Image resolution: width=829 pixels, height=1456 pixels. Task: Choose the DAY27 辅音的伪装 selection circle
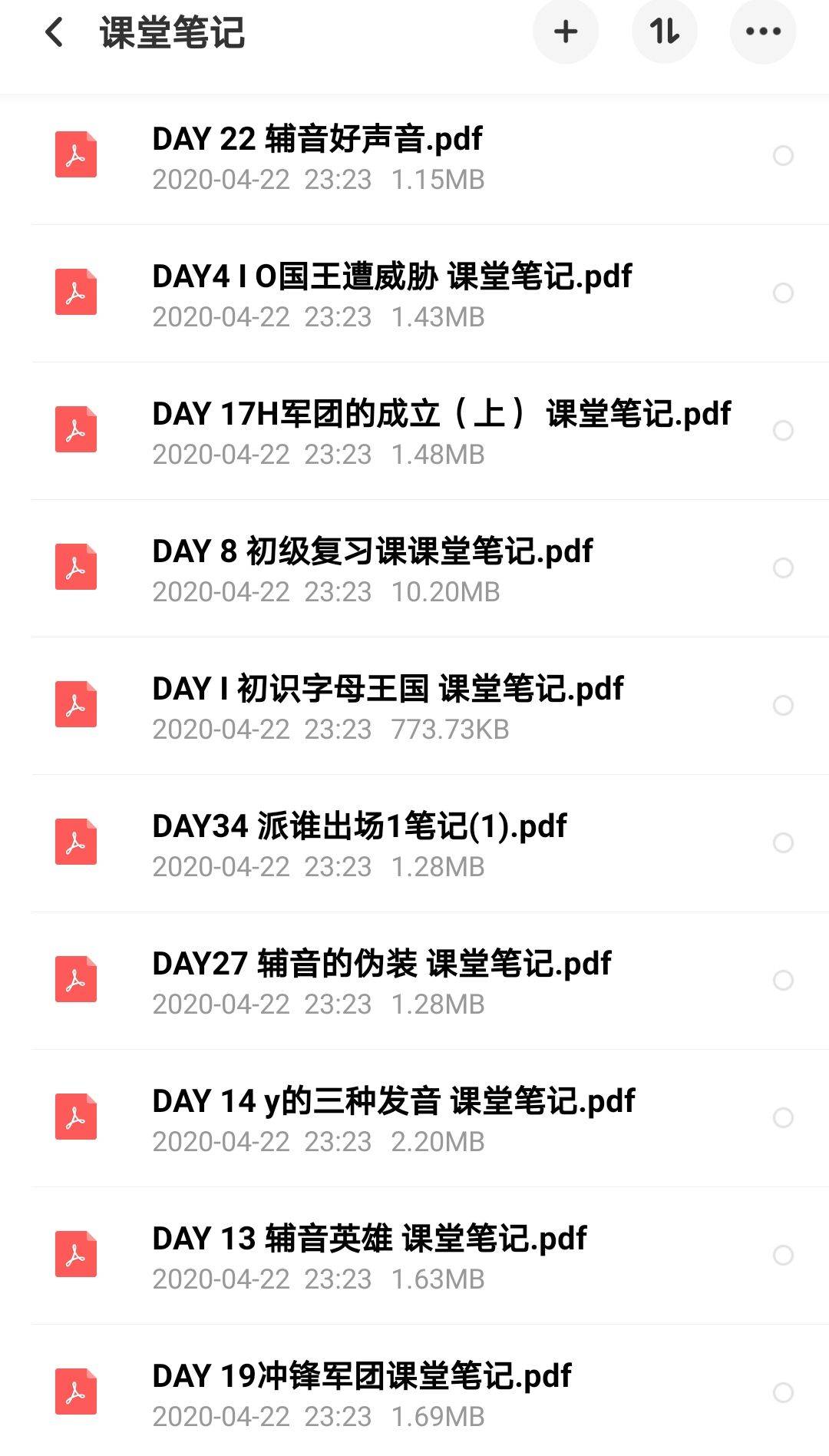783,981
